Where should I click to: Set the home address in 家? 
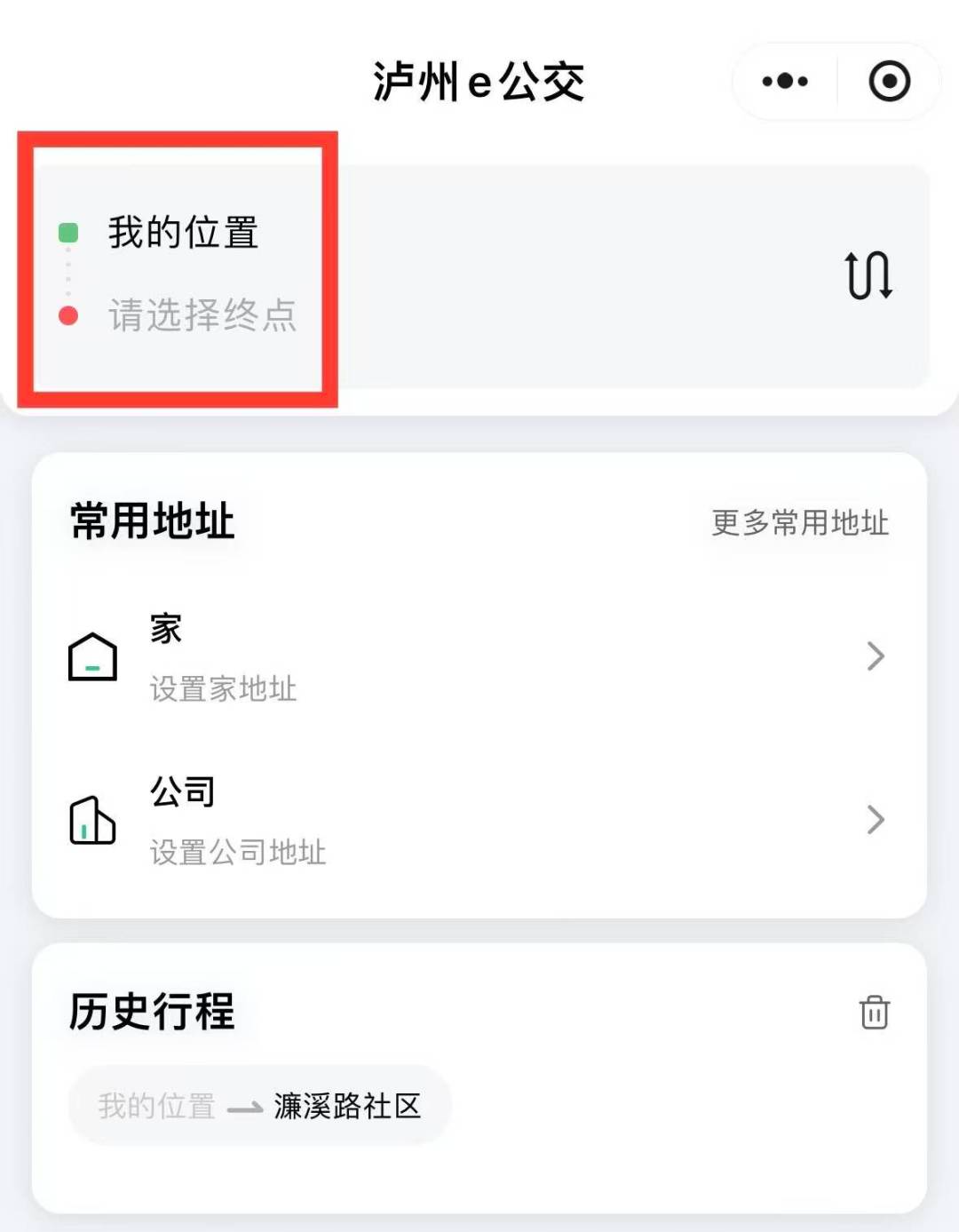click(x=479, y=657)
